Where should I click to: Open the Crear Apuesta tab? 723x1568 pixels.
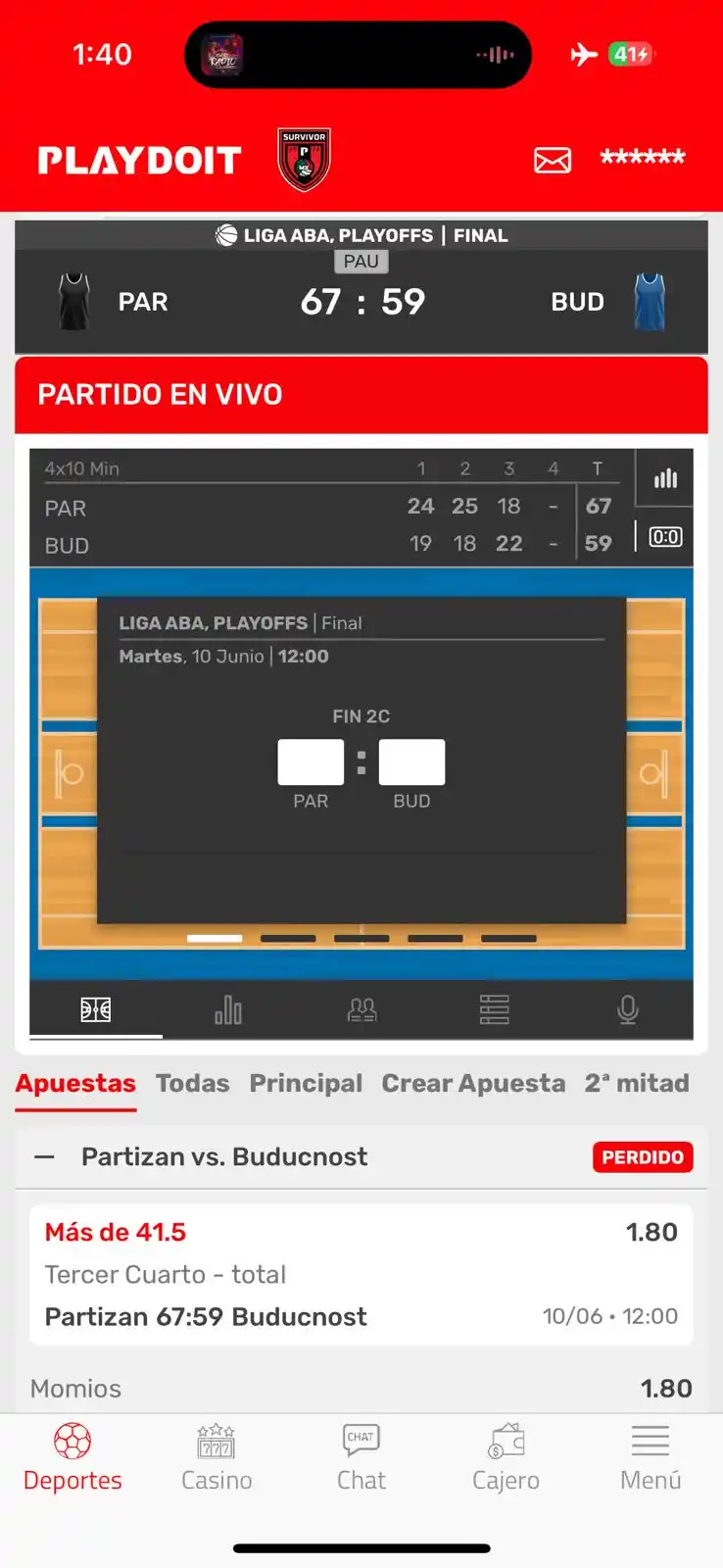(473, 1083)
